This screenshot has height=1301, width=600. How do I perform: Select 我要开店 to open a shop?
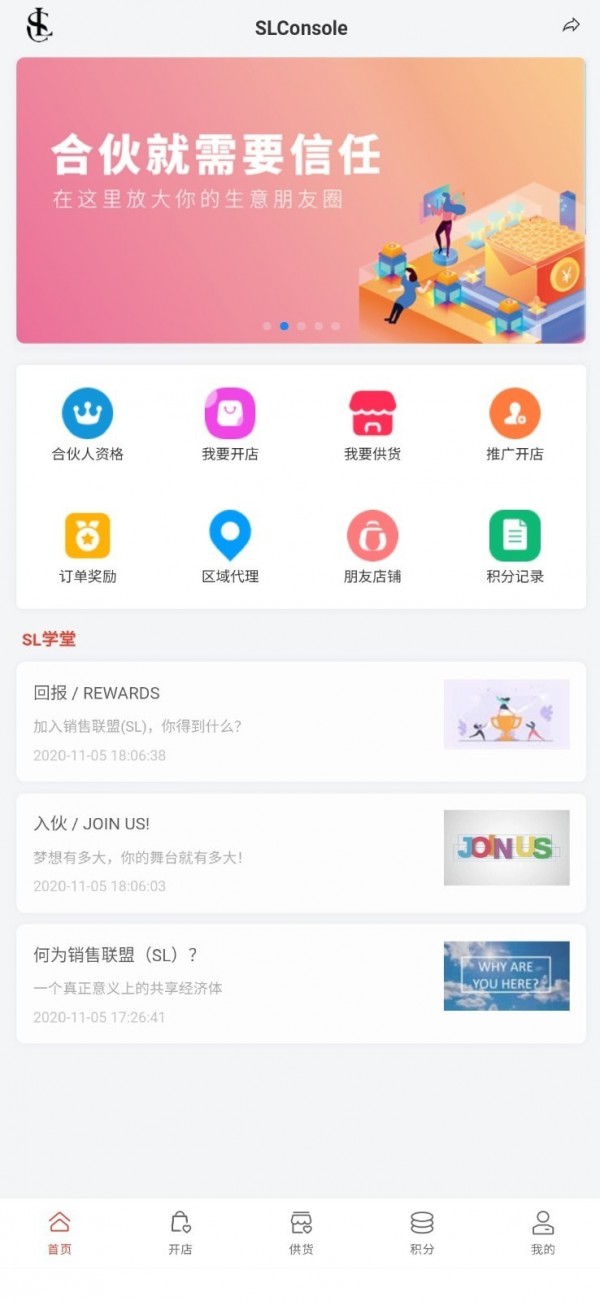click(230, 425)
